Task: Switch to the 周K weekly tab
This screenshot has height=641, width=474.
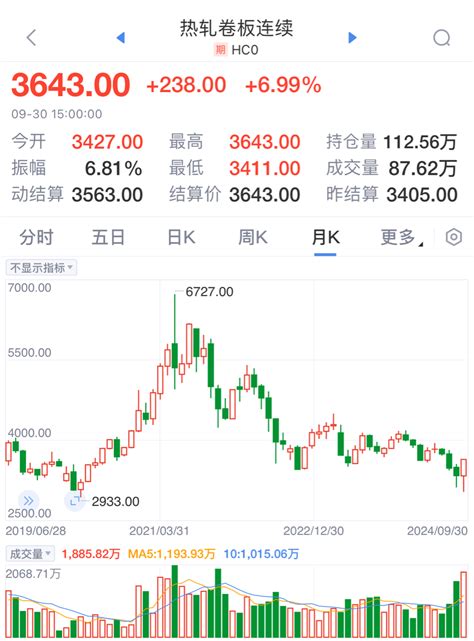Action: (253, 238)
